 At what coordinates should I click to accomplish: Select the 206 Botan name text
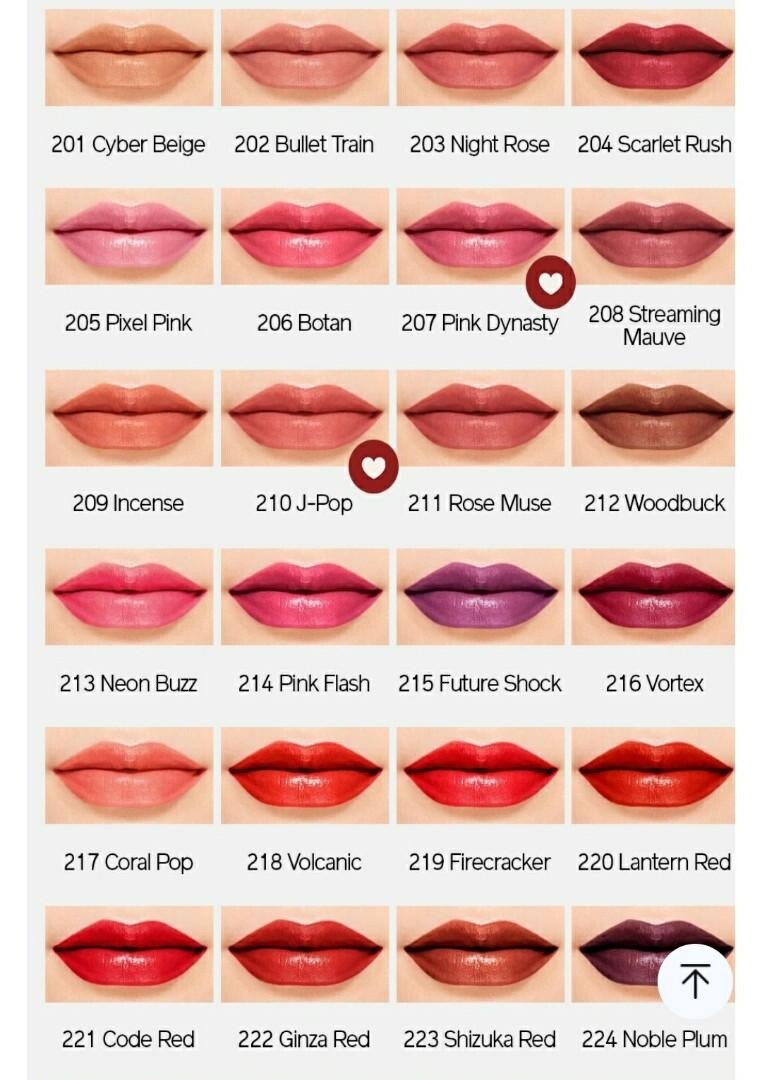[304, 323]
